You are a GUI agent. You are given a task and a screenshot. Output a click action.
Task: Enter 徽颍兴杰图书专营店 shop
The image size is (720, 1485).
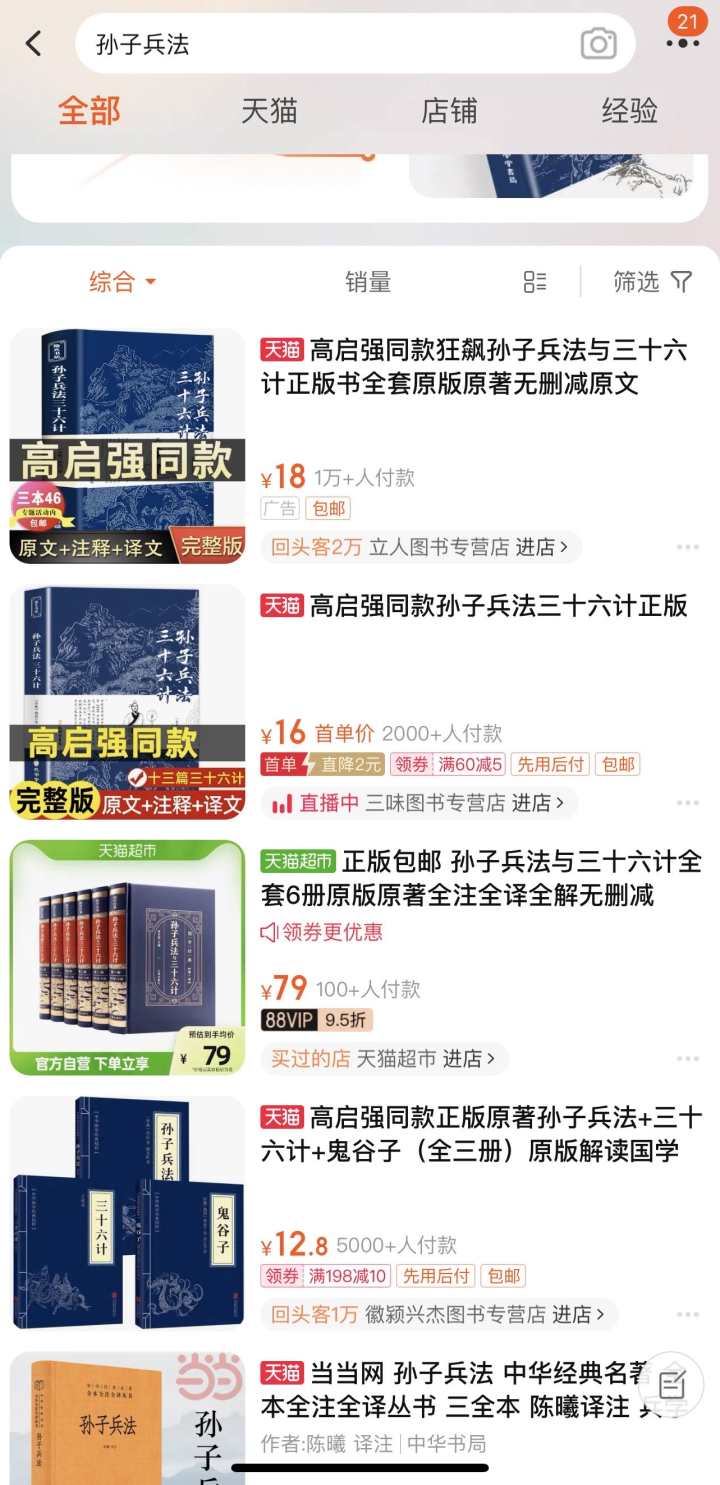pos(482,1315)
